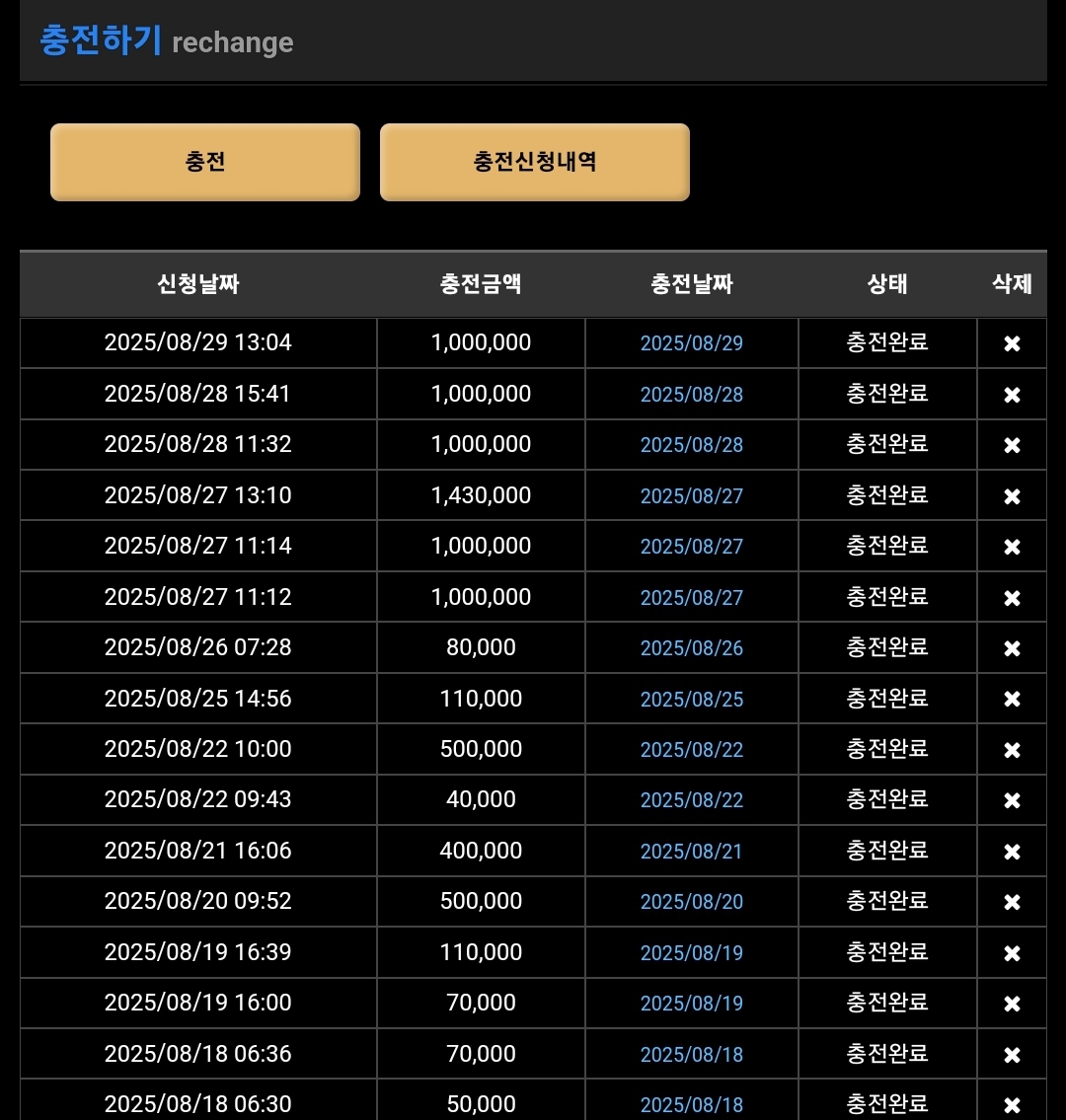Delete the 2025/08/29 13:04 entry
Viewport: 1066px width, 1120px height.
coord(1012,343)
